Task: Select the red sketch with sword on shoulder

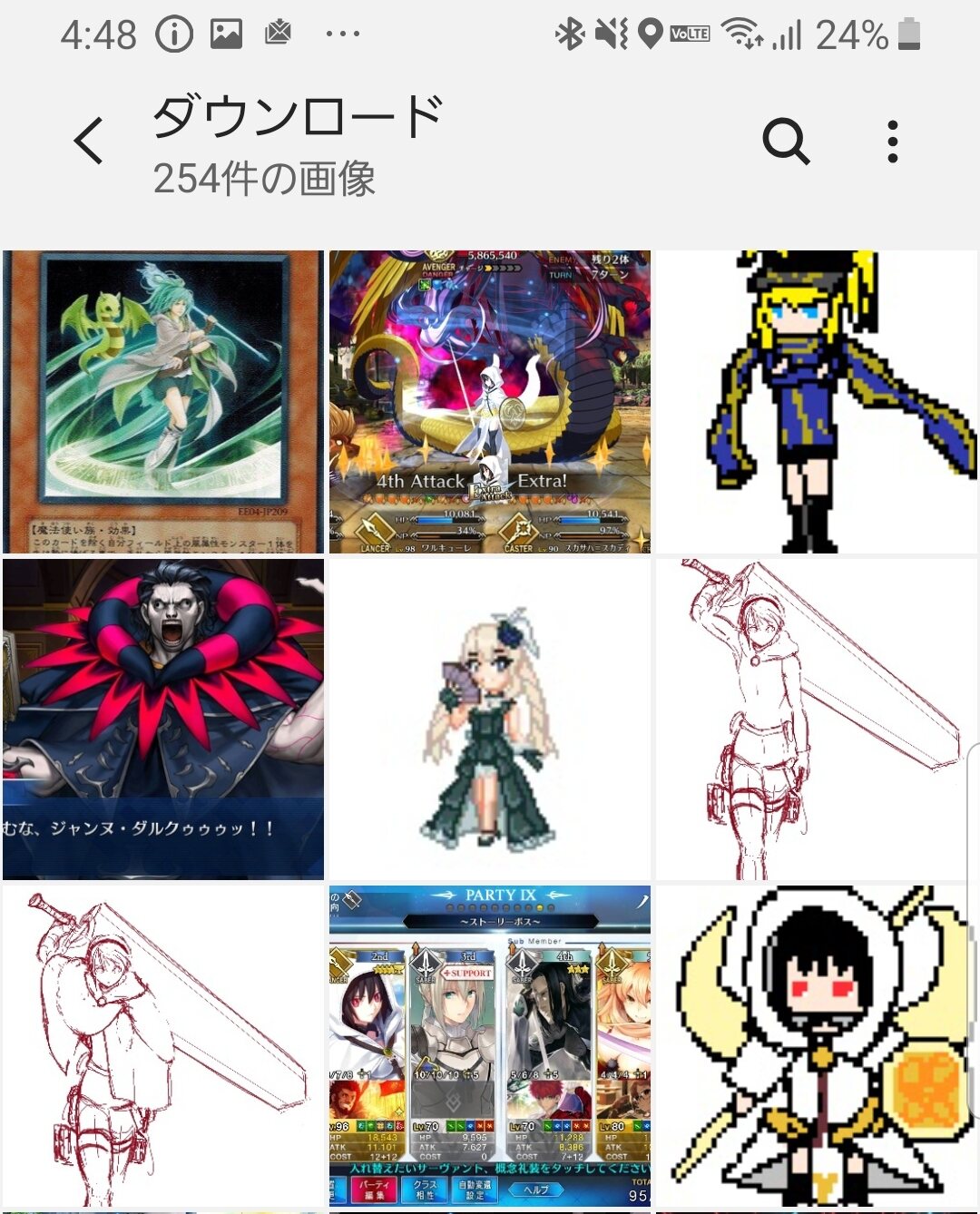Action: [163, 1046]
